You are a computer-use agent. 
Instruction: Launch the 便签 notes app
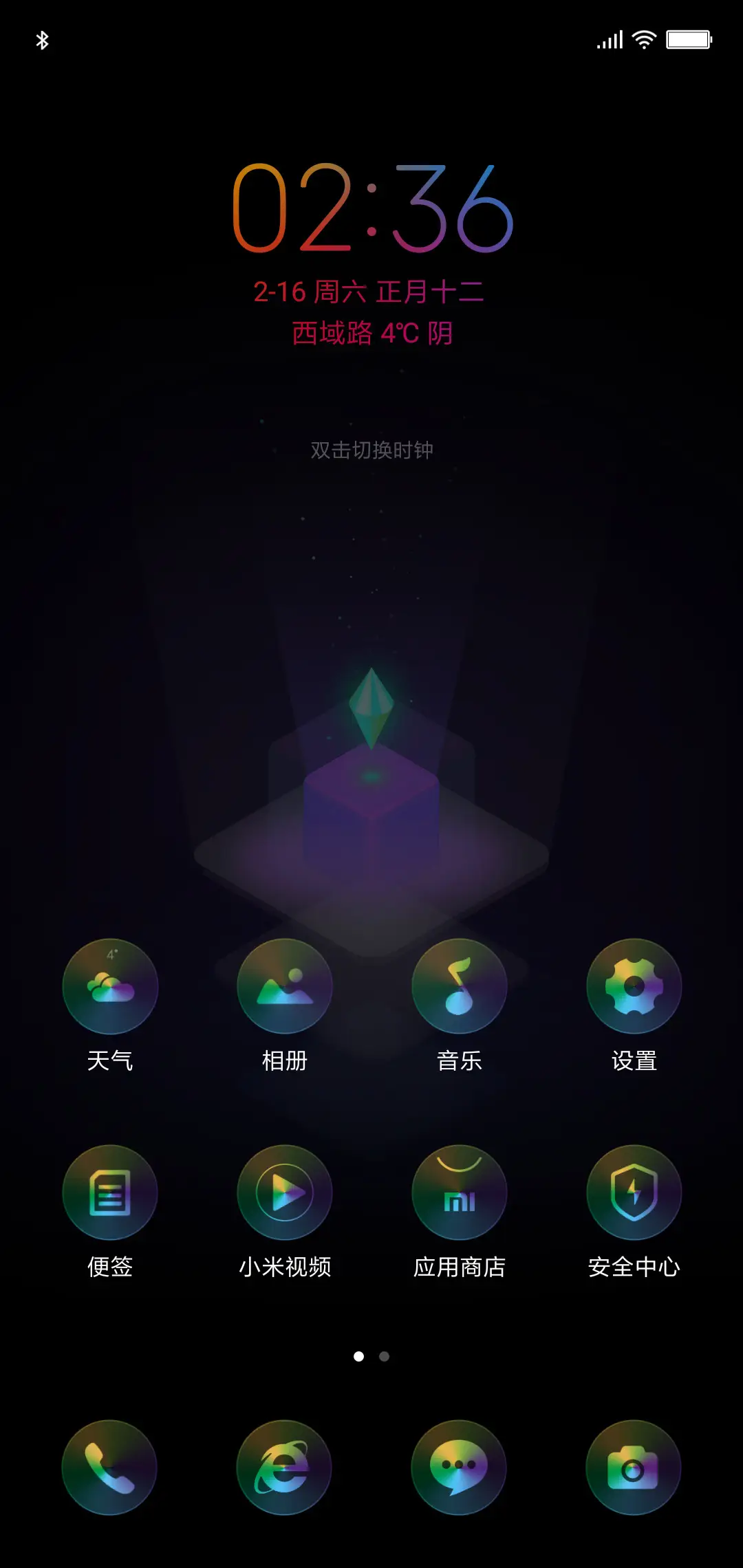110,1193
